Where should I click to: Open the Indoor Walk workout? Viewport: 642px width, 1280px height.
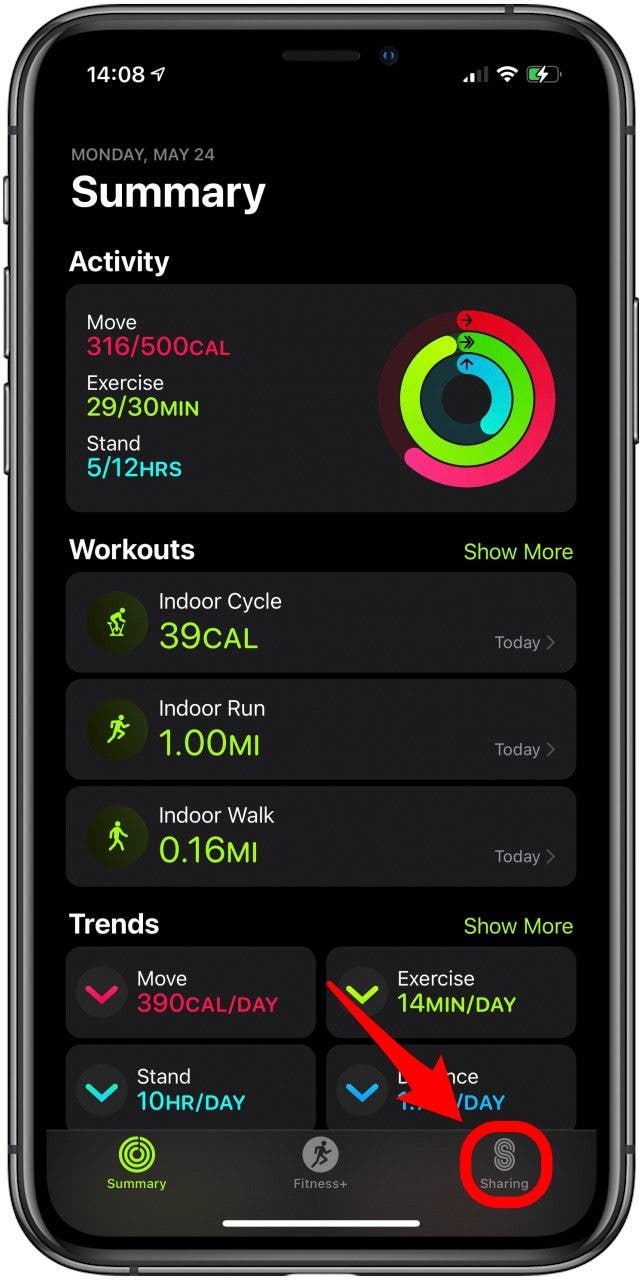click(x=320, y=836)
